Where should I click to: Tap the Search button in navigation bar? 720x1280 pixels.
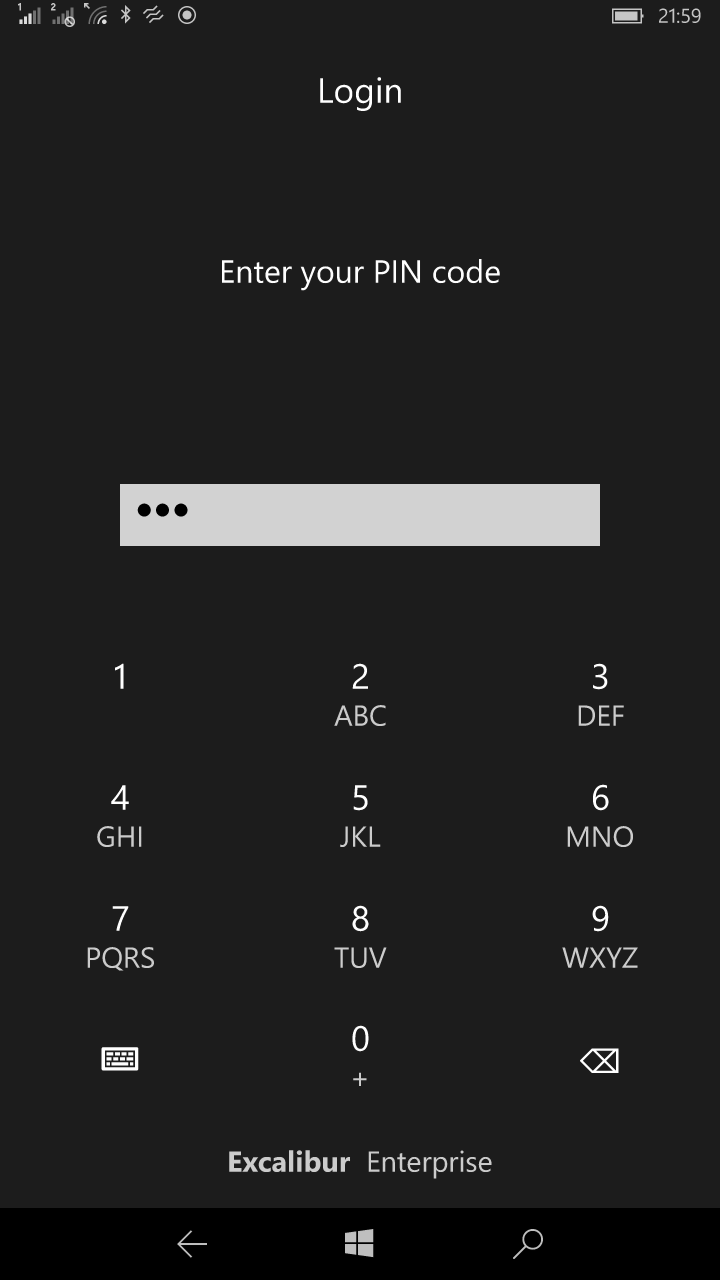528,1243
